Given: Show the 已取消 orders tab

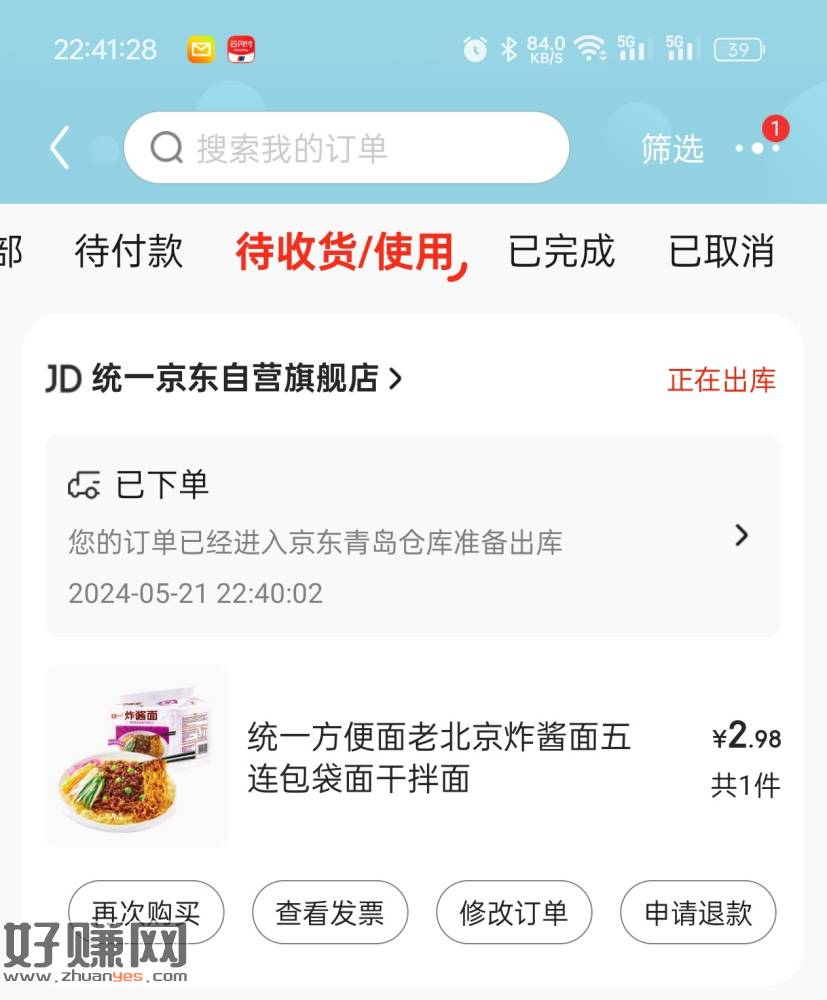Looking at the screenshot, I should [x=721, y=251].
